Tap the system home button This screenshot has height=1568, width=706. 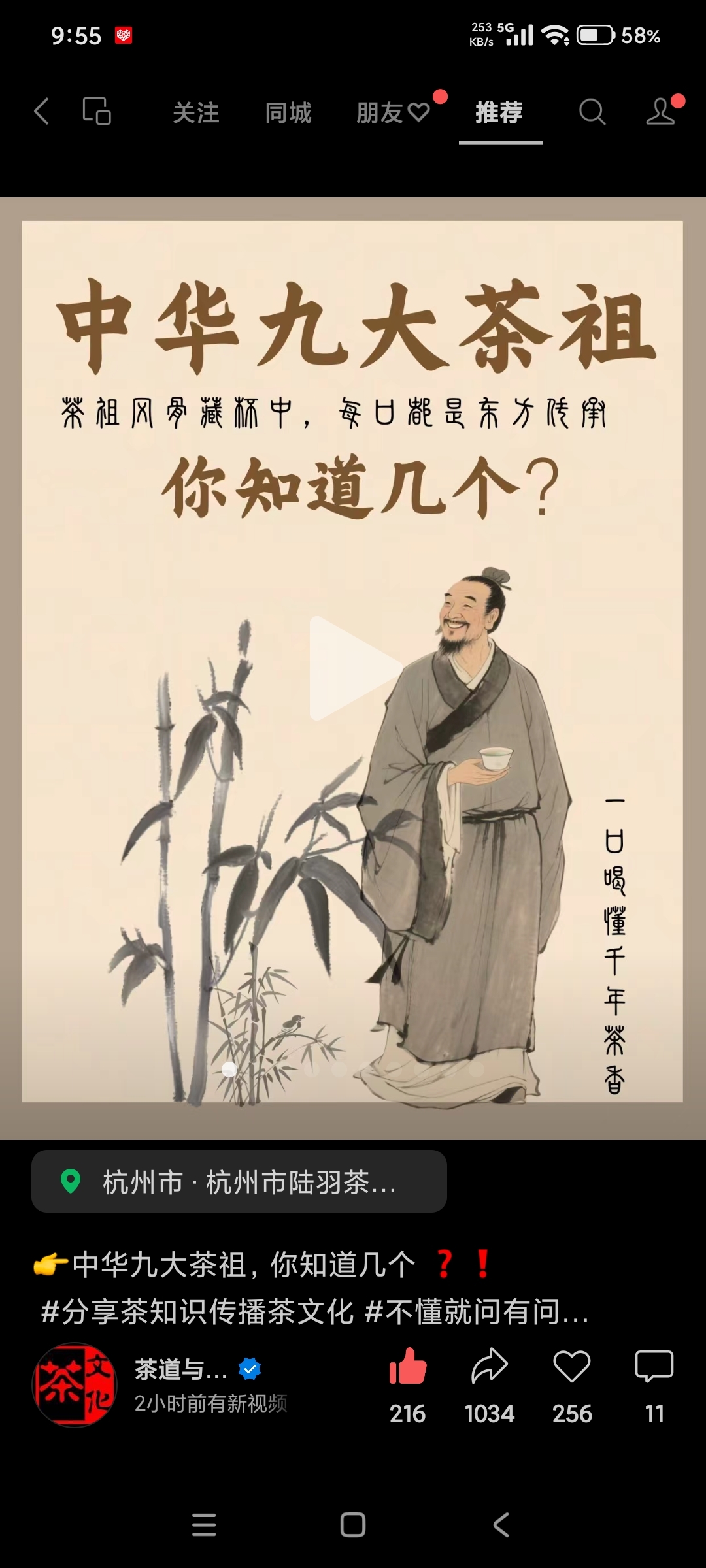tap(353, 1525)
